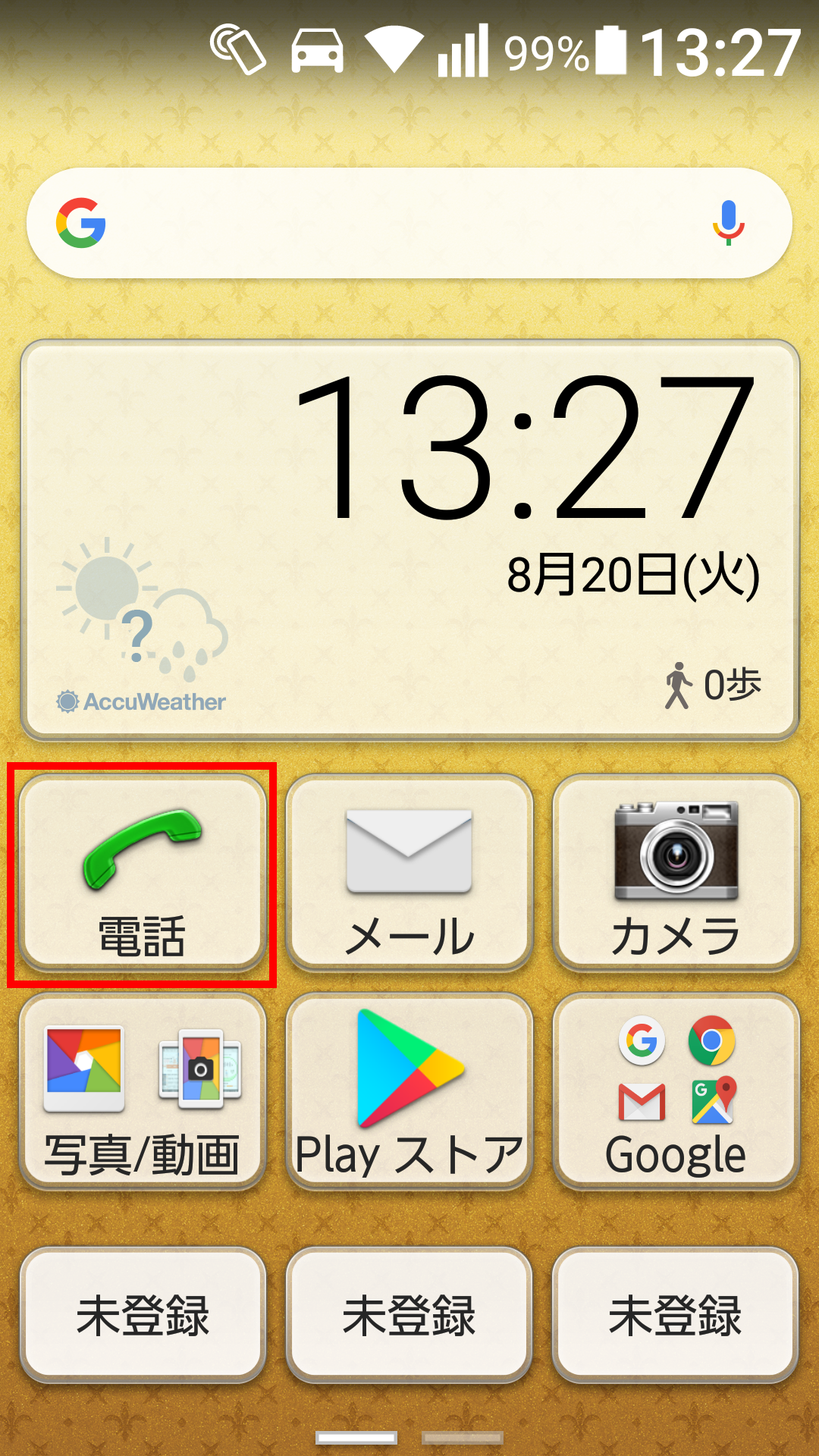Image resolution: width=819 pixels, height=1456 pixels.
Task: Open the 写真/動画 photos and videos tile
Action: [x=142, y=1092]
